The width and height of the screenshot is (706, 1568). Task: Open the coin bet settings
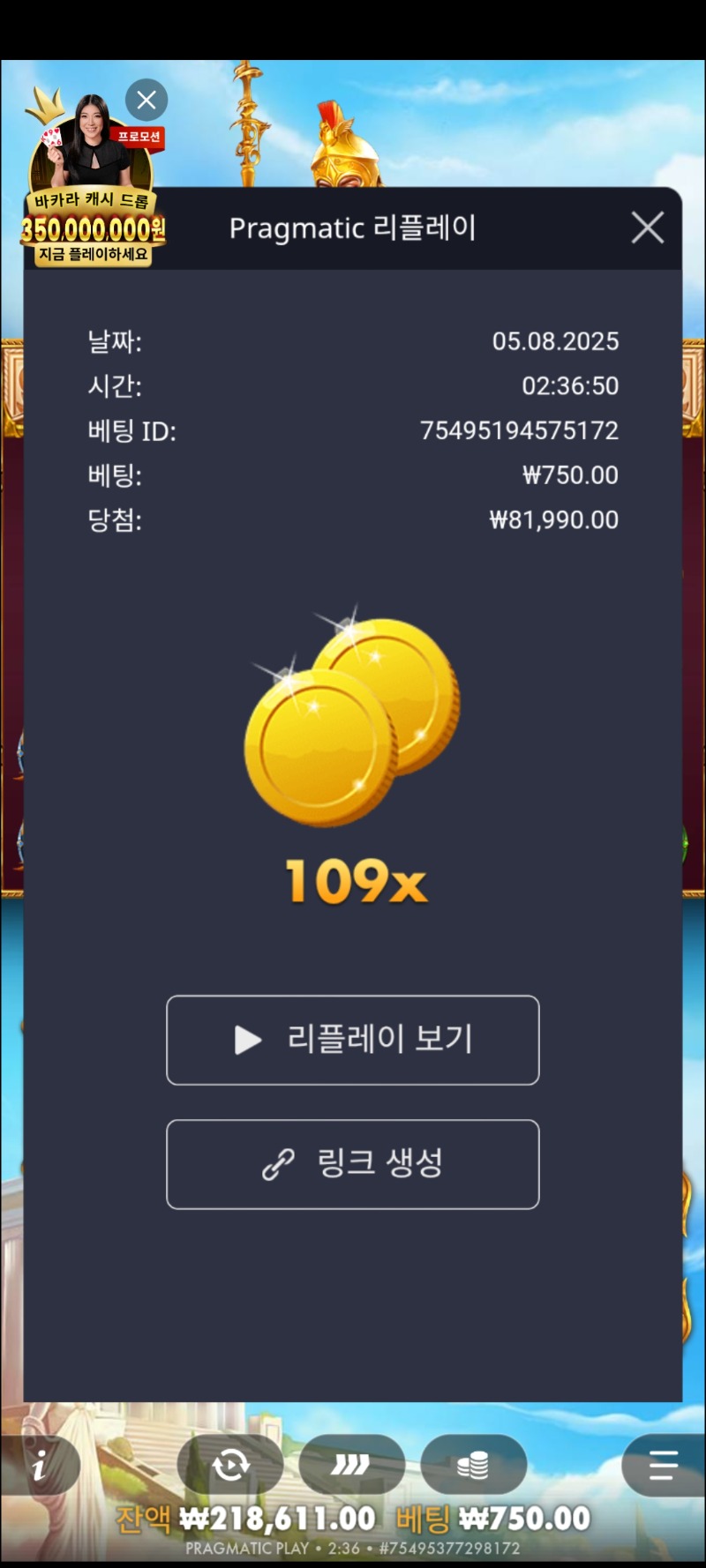(x=473, y=1466)
